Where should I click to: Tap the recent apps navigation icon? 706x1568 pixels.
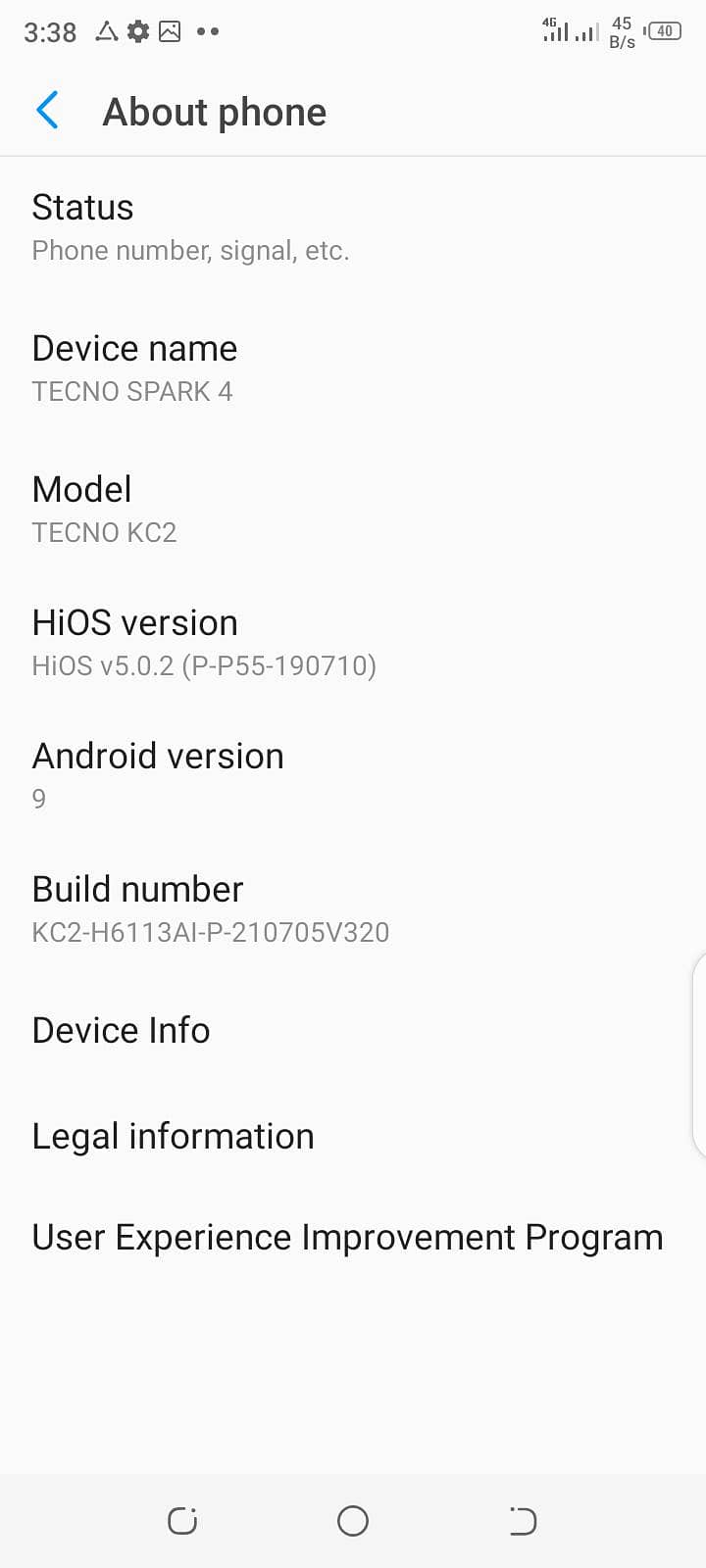pyautogui.click(x=181, y=1521)
